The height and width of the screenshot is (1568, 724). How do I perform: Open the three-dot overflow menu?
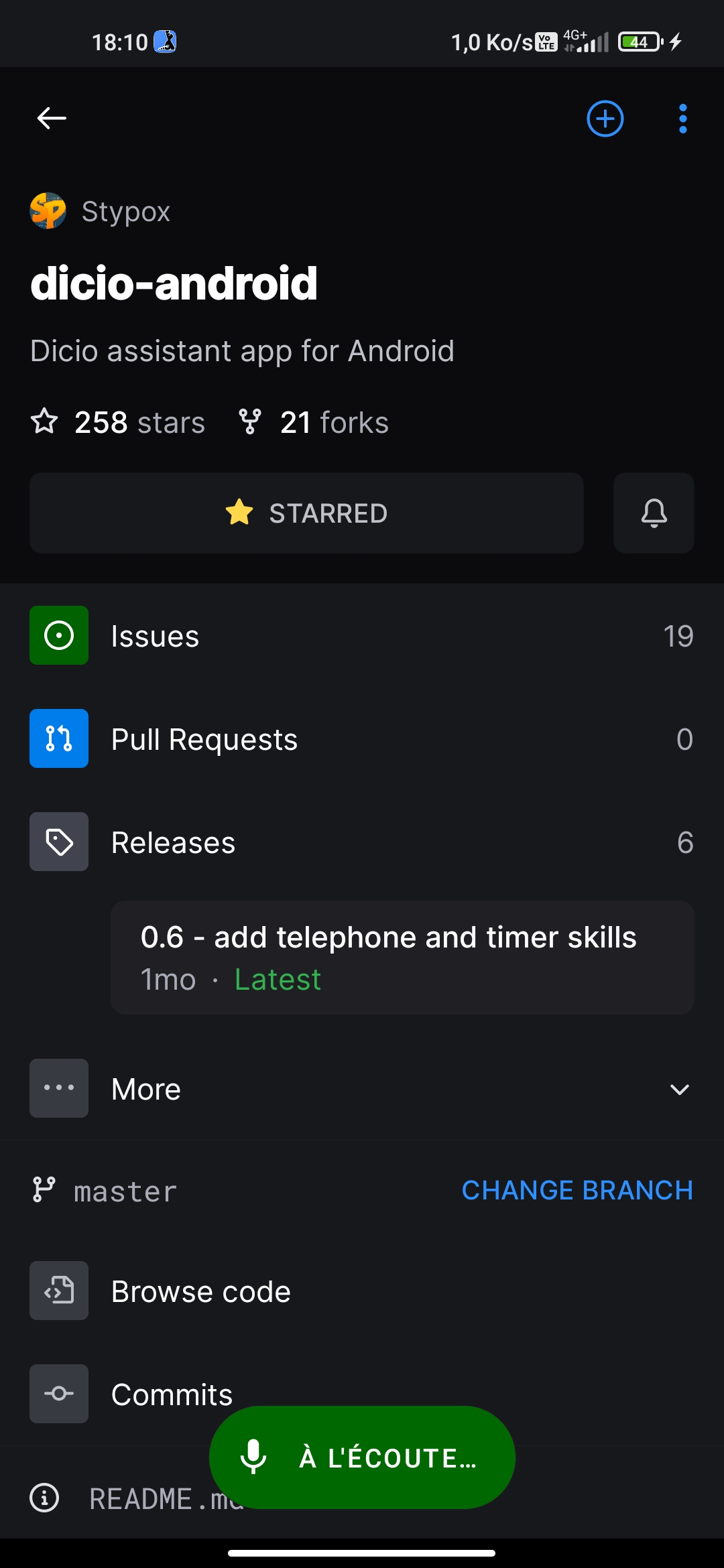coord(682,119)
